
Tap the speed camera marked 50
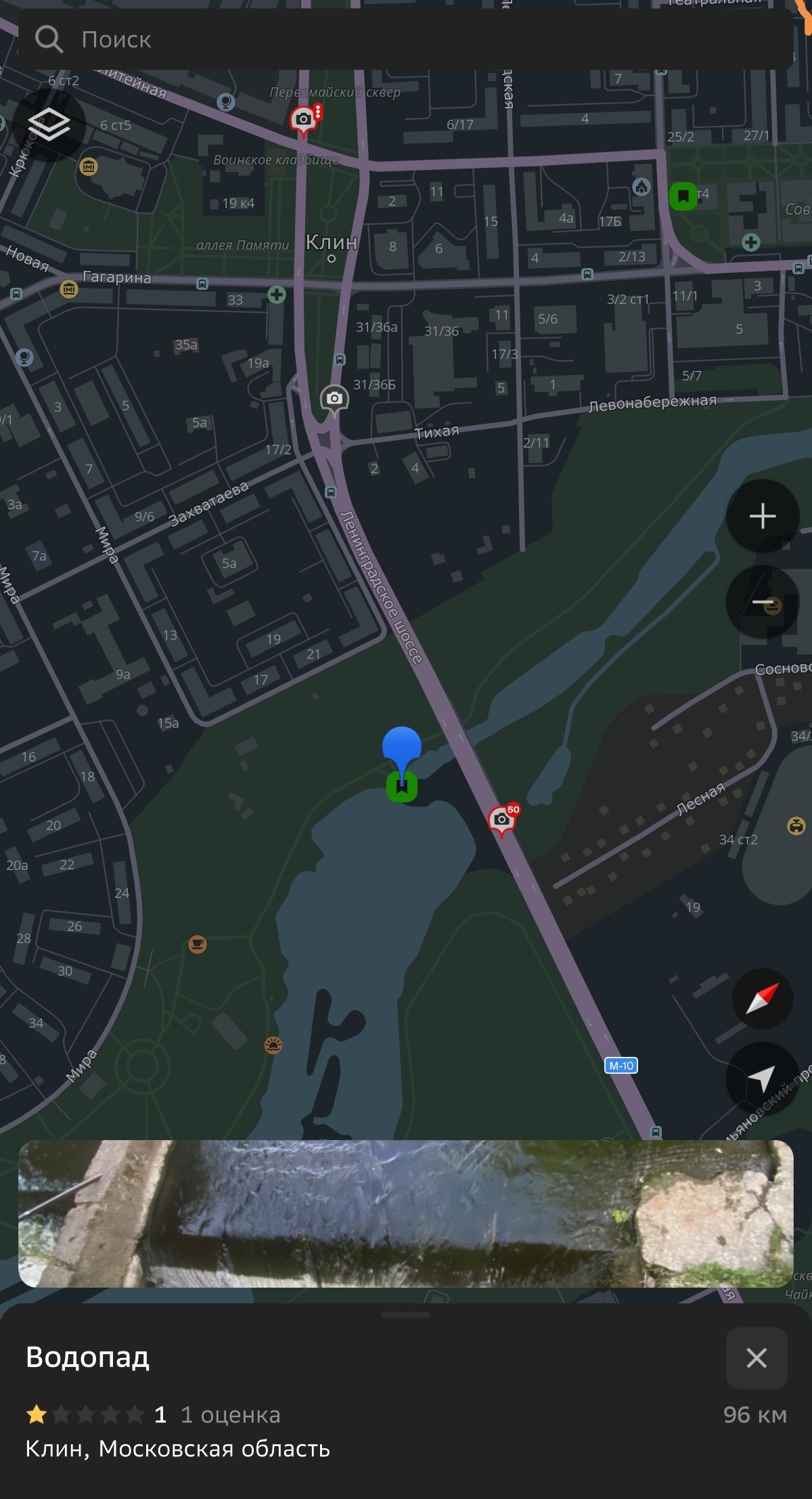coord(502,819)
